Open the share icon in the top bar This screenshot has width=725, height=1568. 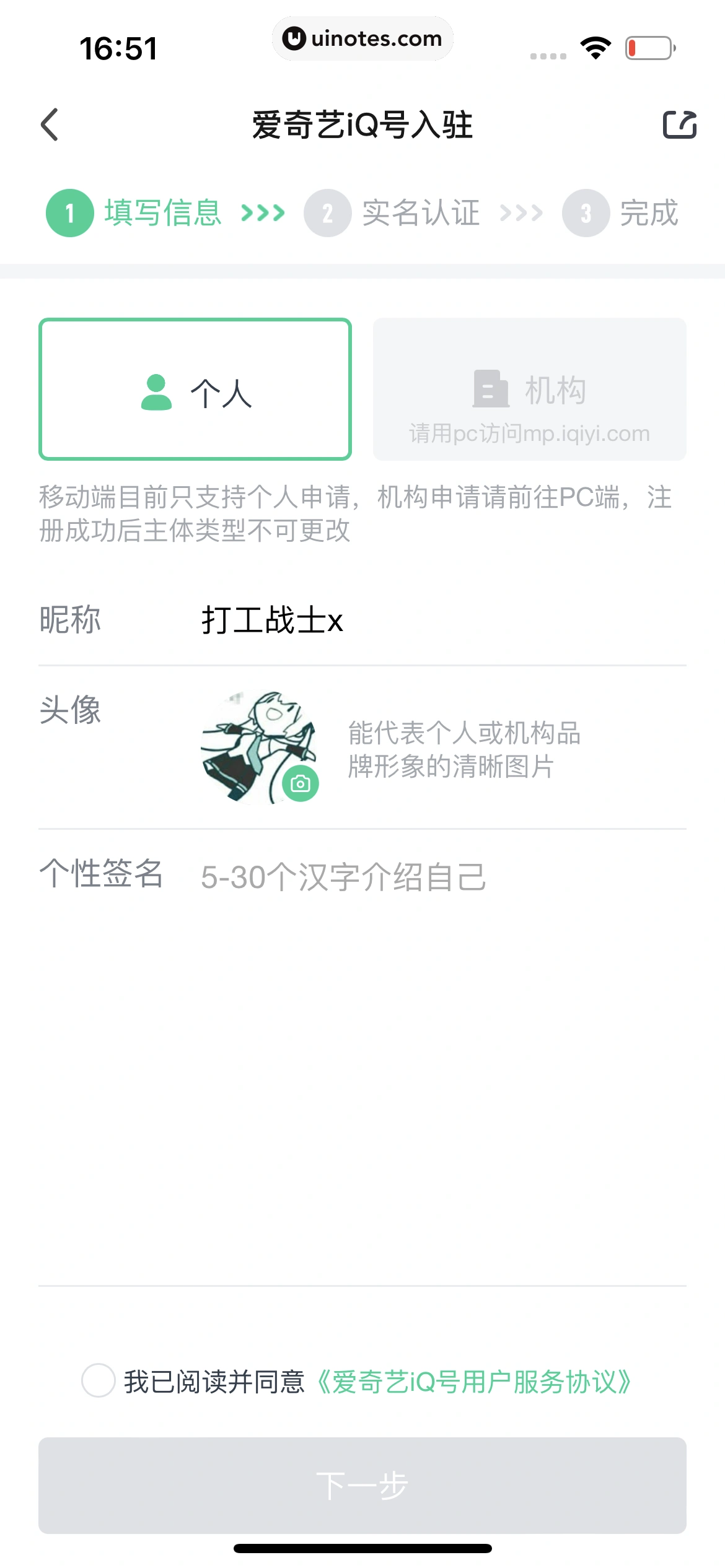point(679,124)
